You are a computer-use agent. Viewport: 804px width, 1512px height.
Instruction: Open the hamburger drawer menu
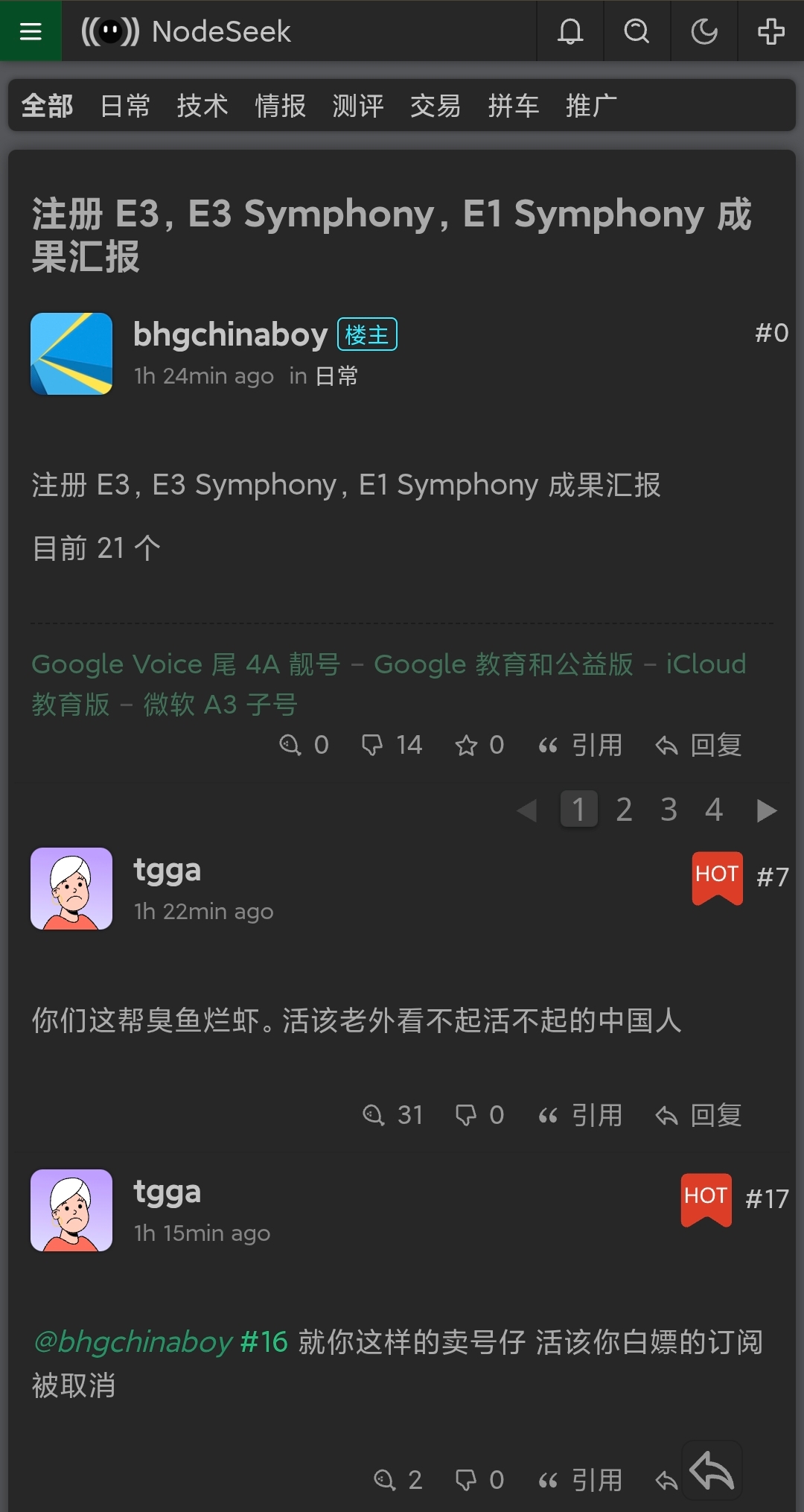(31, 31)
